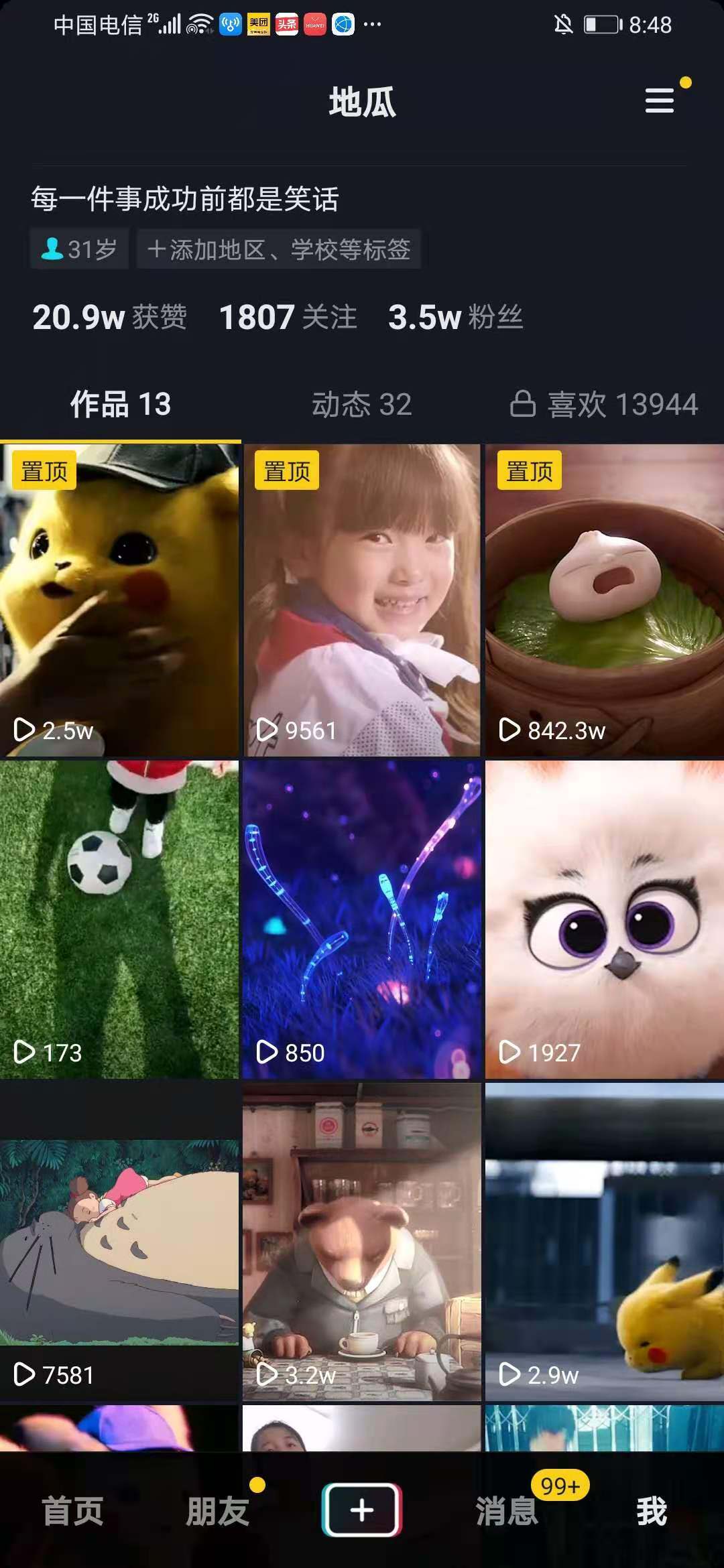Tap the 31岁 age tag
This screenshot has width=724, height=1568.
click(x=79, y=249)
